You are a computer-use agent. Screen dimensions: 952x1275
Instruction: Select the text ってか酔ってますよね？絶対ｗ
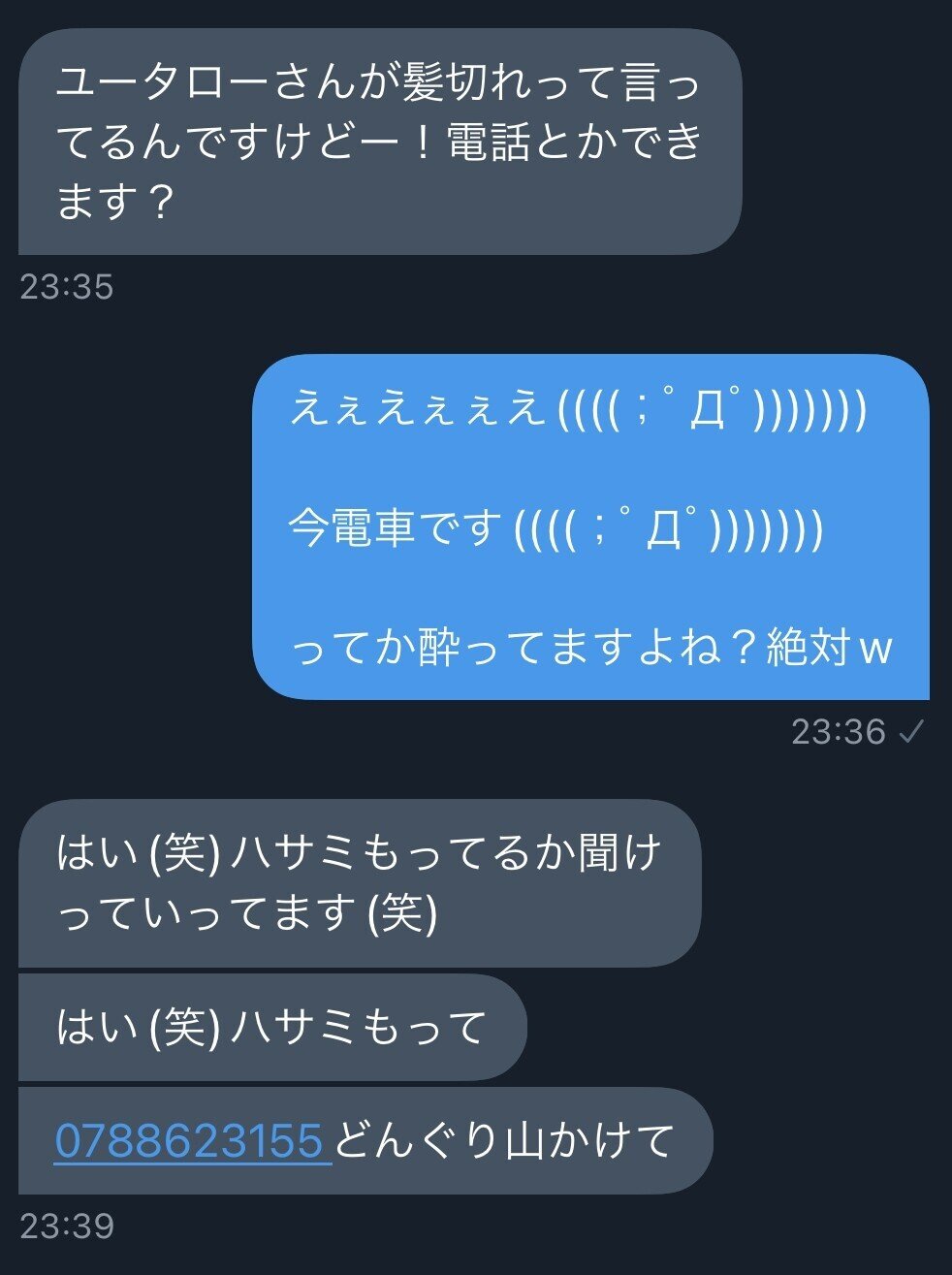pos(591,645)
